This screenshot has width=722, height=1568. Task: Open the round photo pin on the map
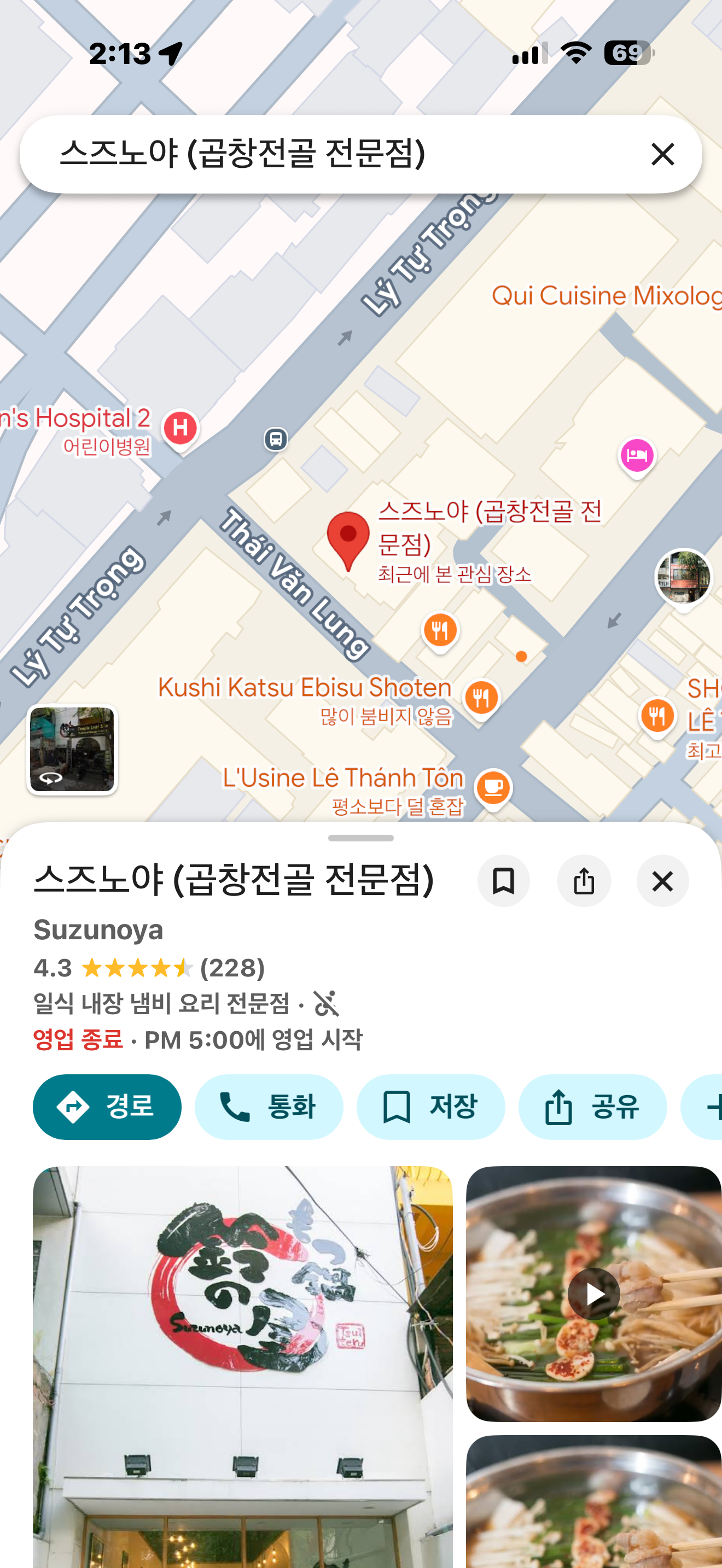click(x=683, y=576)
